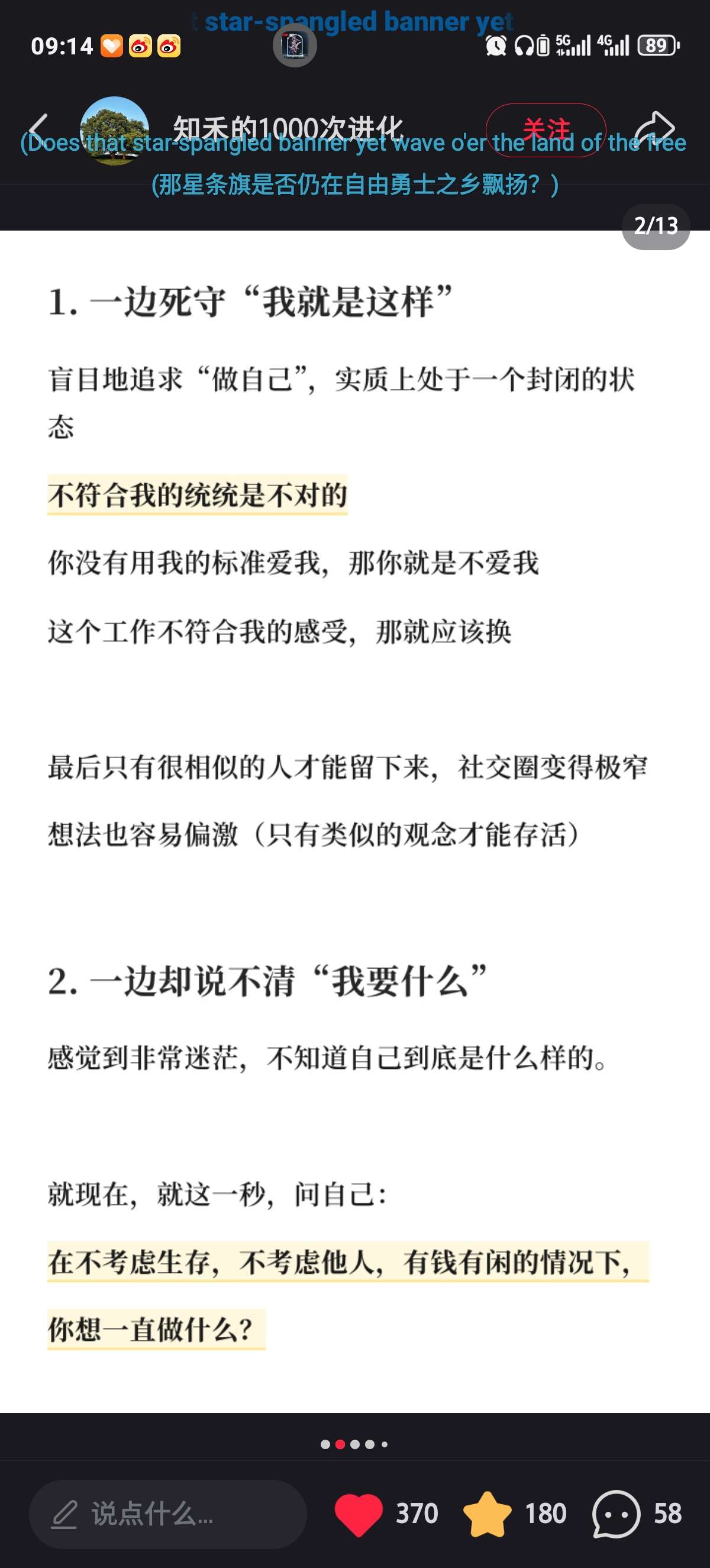Image resolution: width=710 pixels, height=1568 pixels.
Task: Go back using the top-left arrow
Action: pos(39,129)
